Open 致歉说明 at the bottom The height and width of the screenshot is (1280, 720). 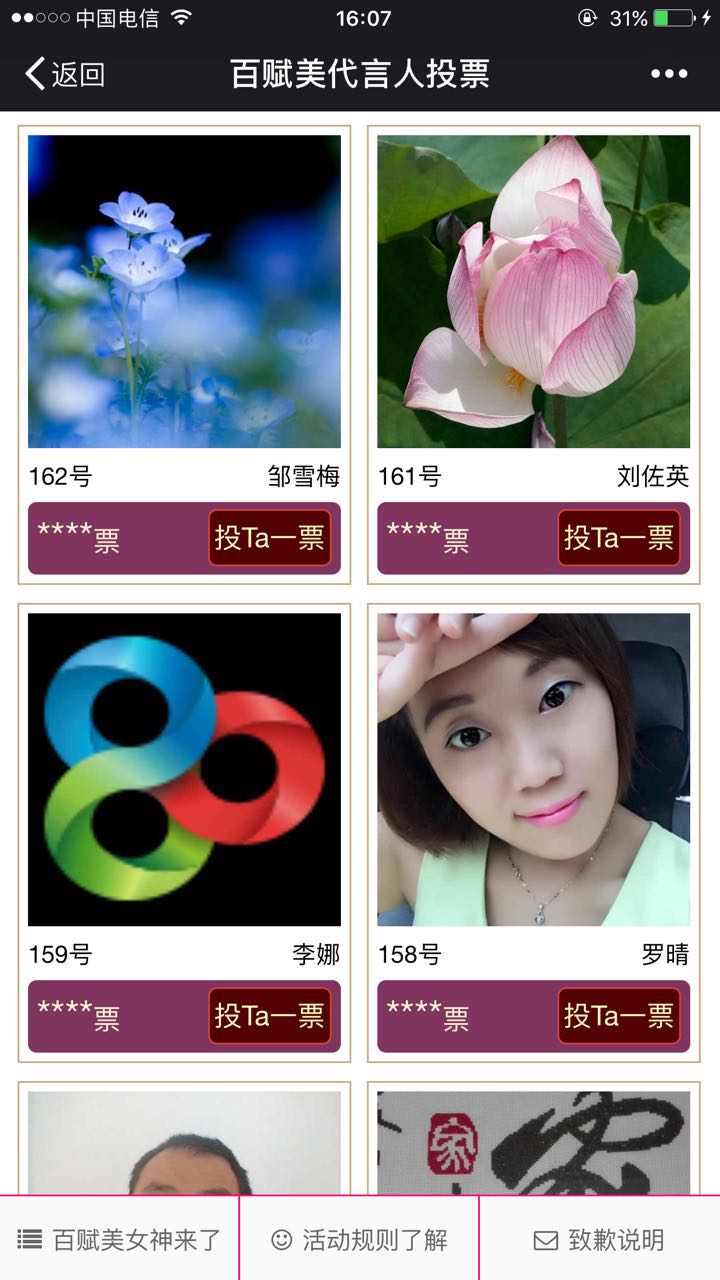coord(599,1240)
